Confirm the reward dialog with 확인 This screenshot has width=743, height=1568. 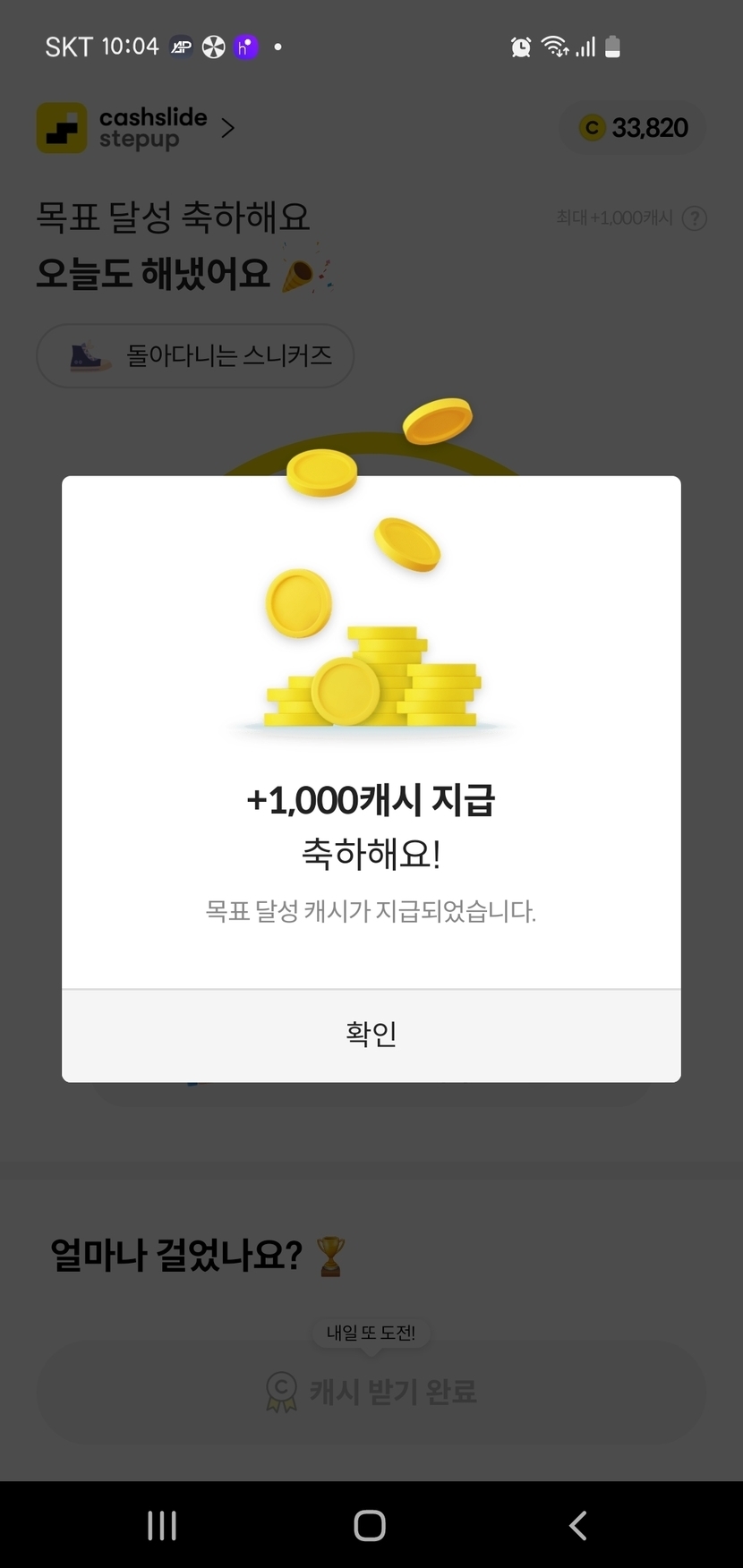371,1035
